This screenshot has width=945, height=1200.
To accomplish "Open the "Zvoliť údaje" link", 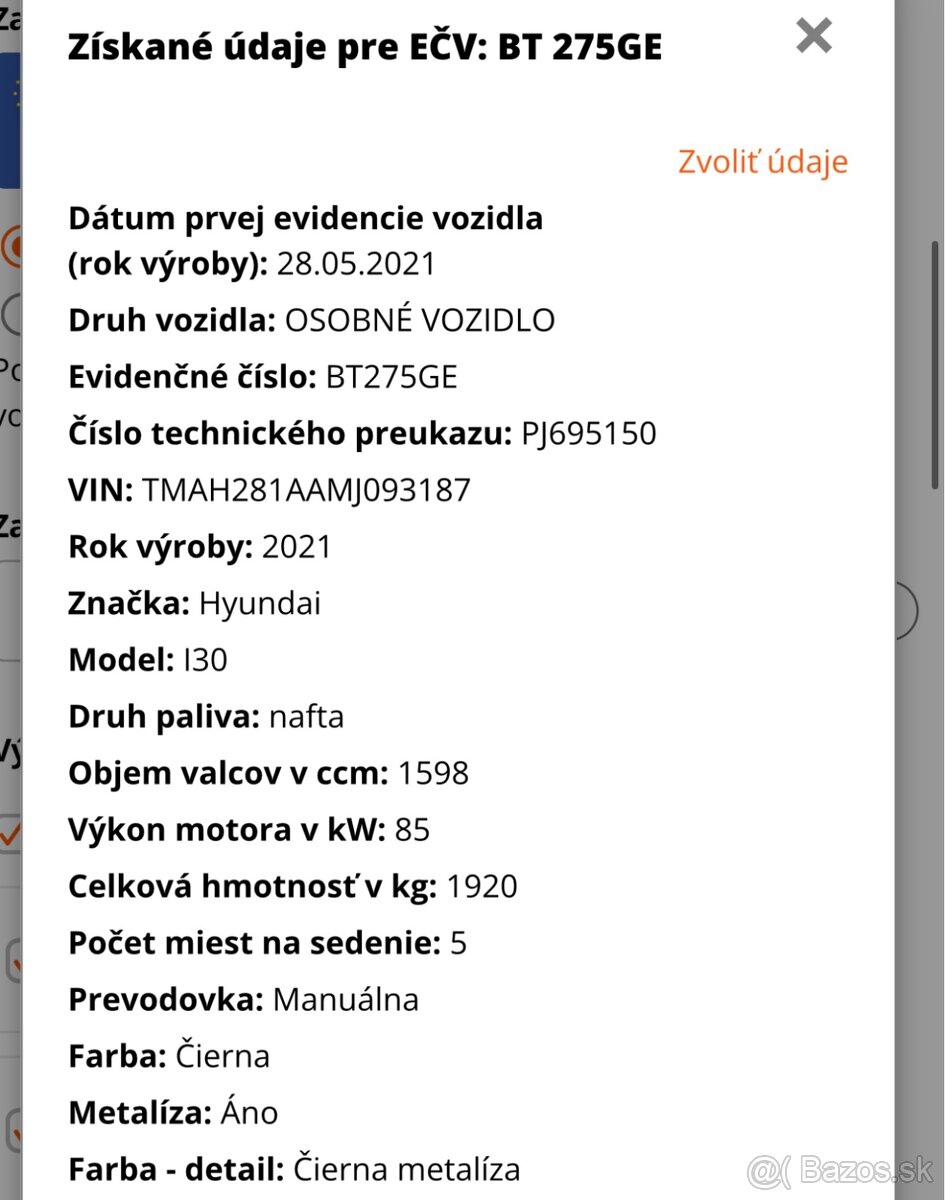I will pos(763,161).
